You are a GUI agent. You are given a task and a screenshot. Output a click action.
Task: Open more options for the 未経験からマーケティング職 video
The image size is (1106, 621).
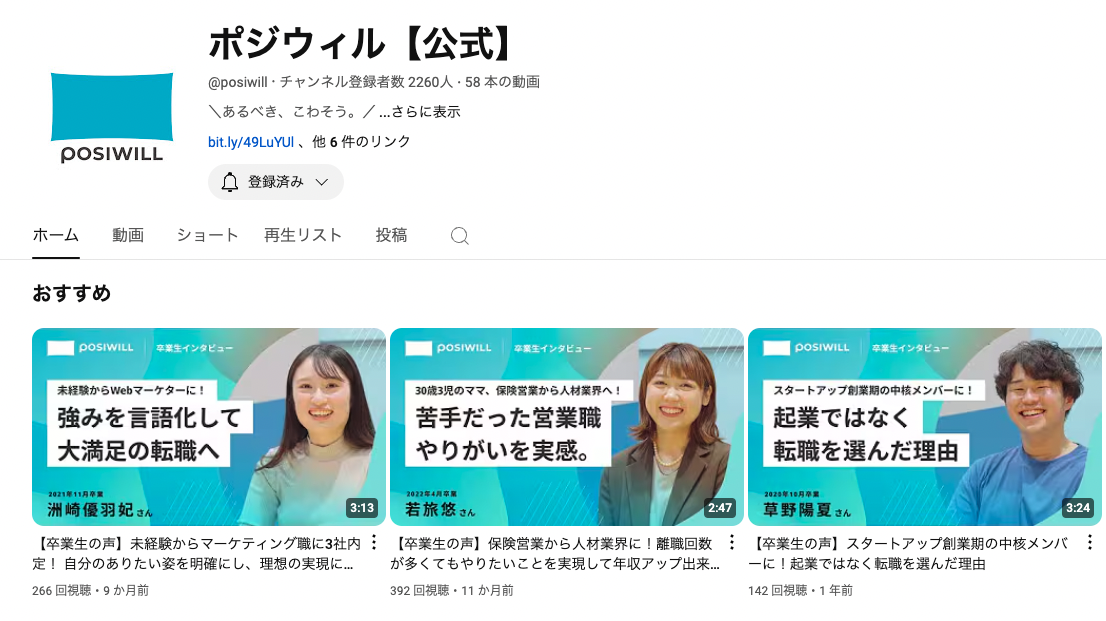click(374, 543)
